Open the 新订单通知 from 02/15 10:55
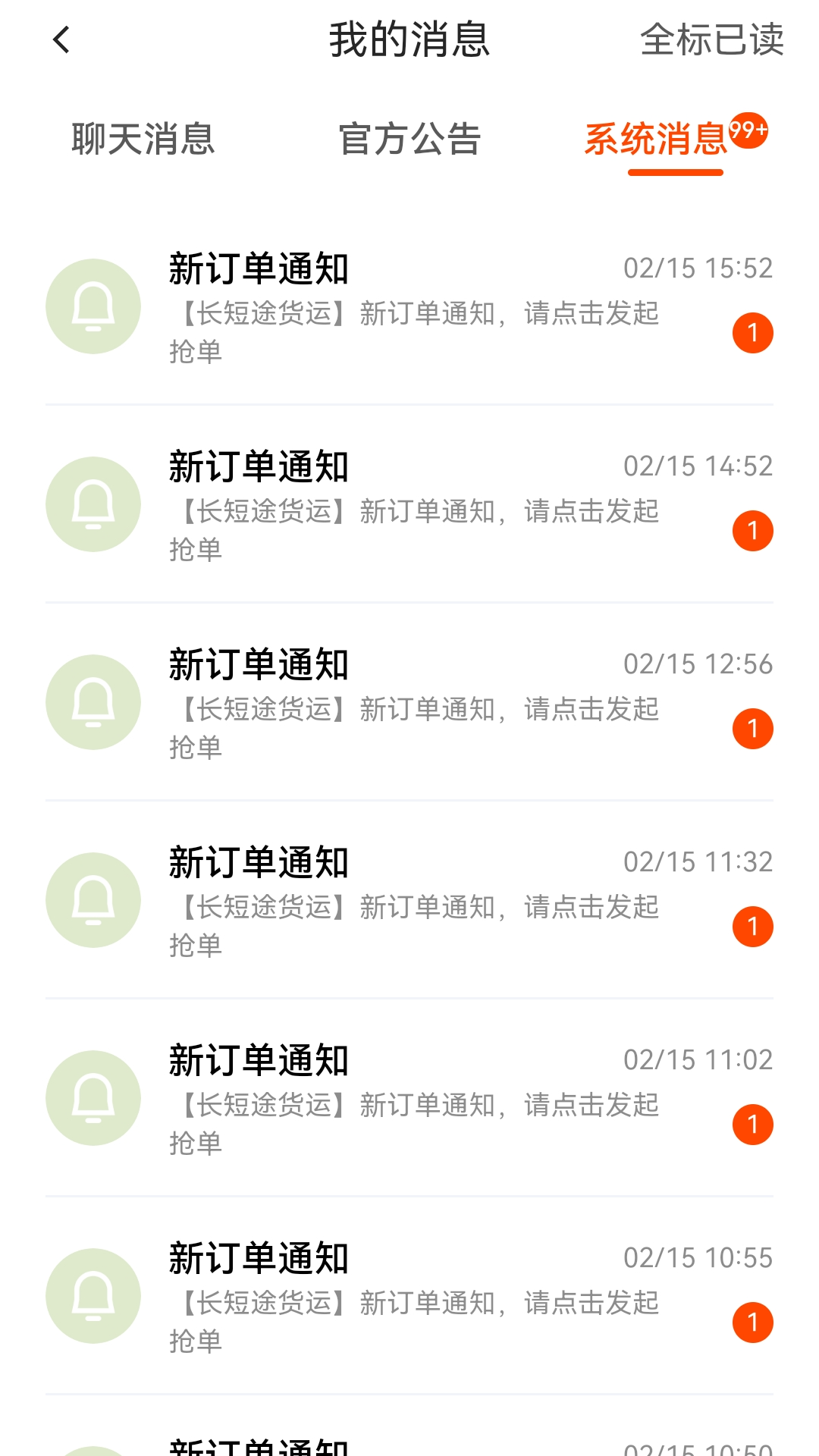The width and height of the screenshot is (819, 1456). (x=409, y=1297)
